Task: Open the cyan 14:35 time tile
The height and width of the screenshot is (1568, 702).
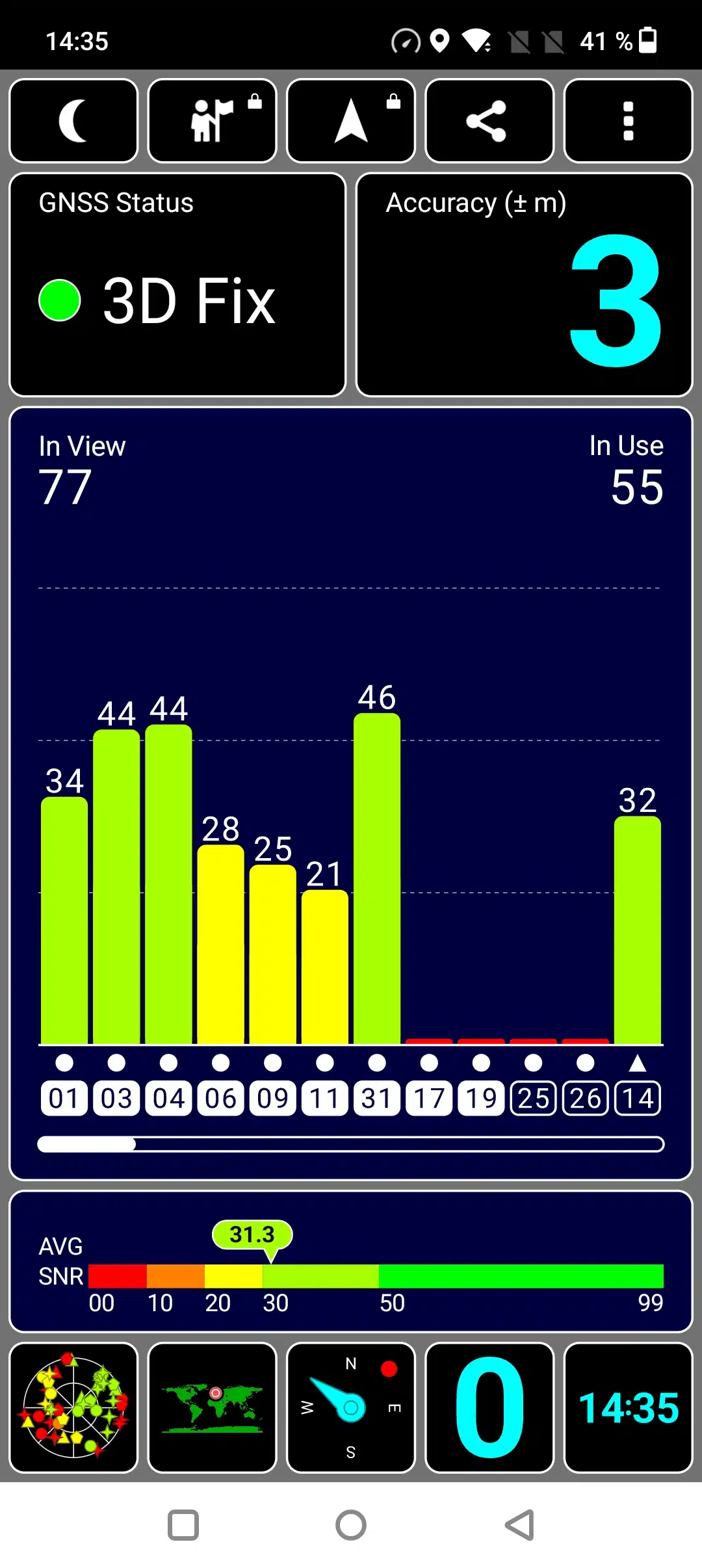Action: [x=628, y=1407]
